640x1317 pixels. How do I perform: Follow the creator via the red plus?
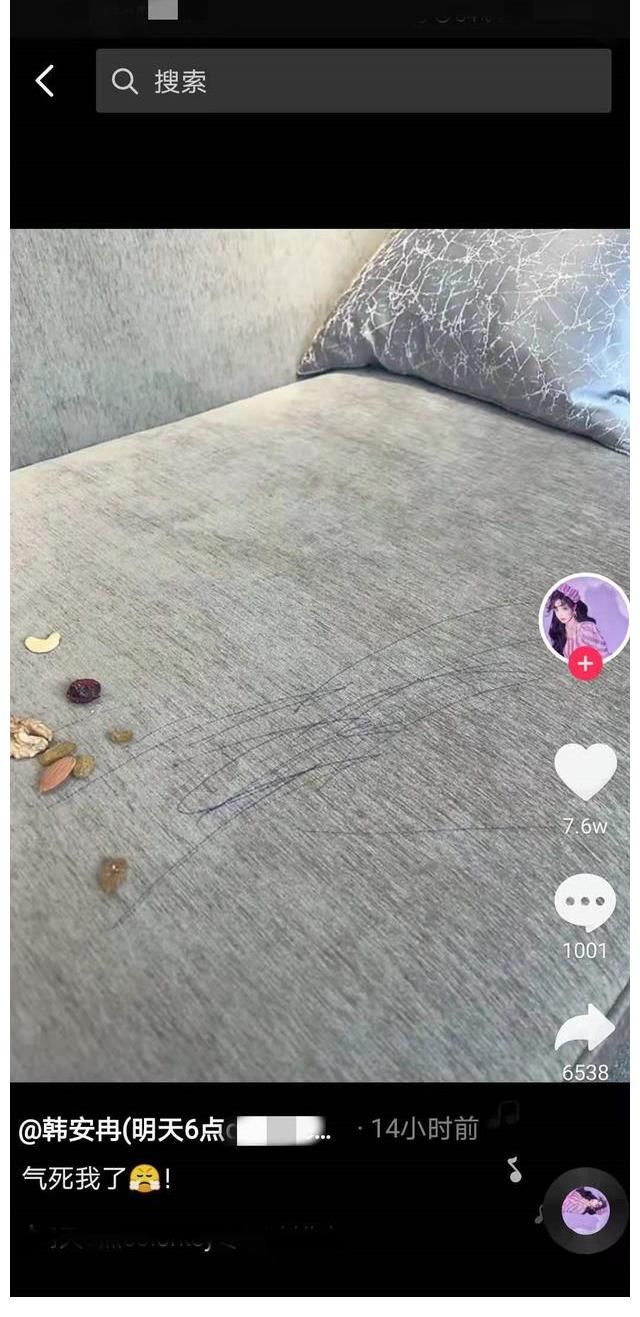585,664
